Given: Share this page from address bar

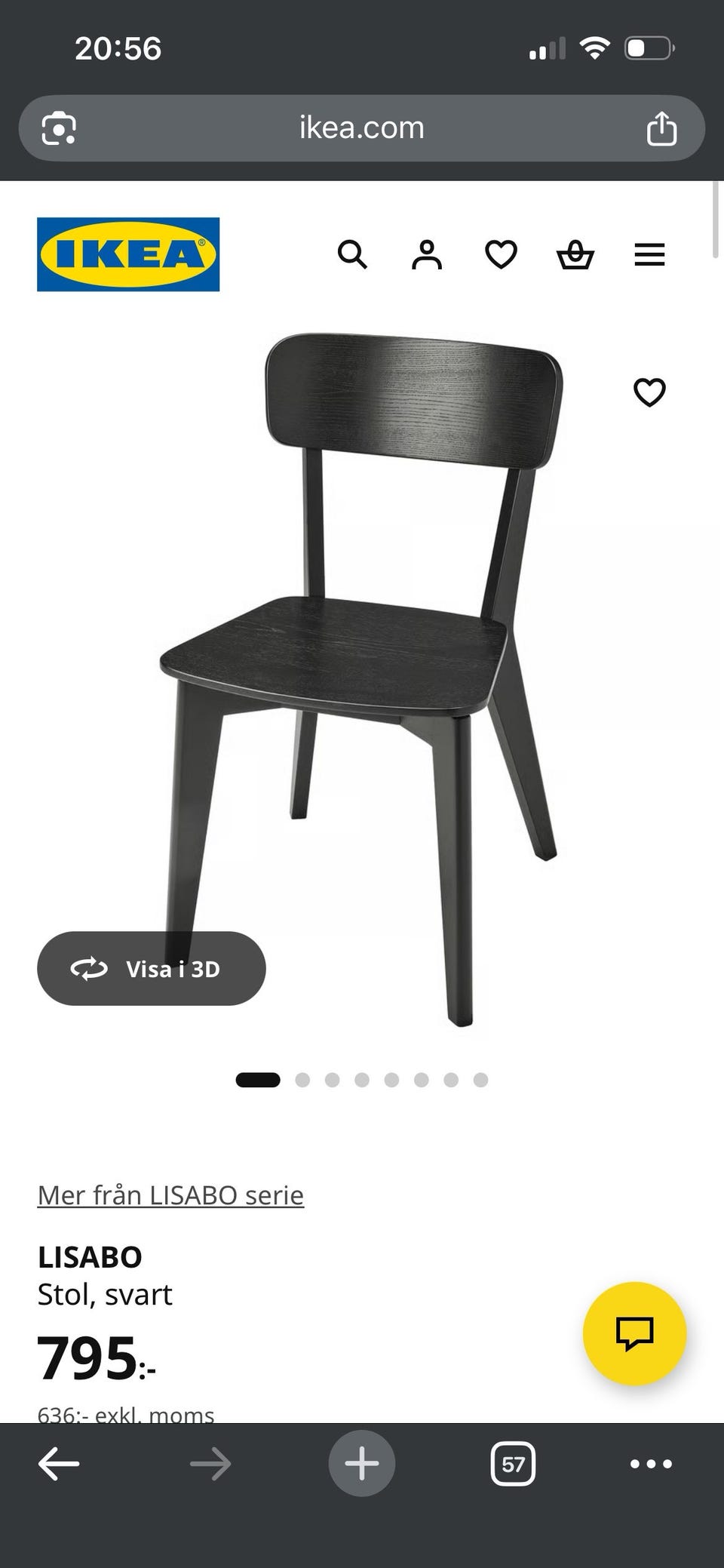Looking at the screenshot, I should click(x=661, y=128).
